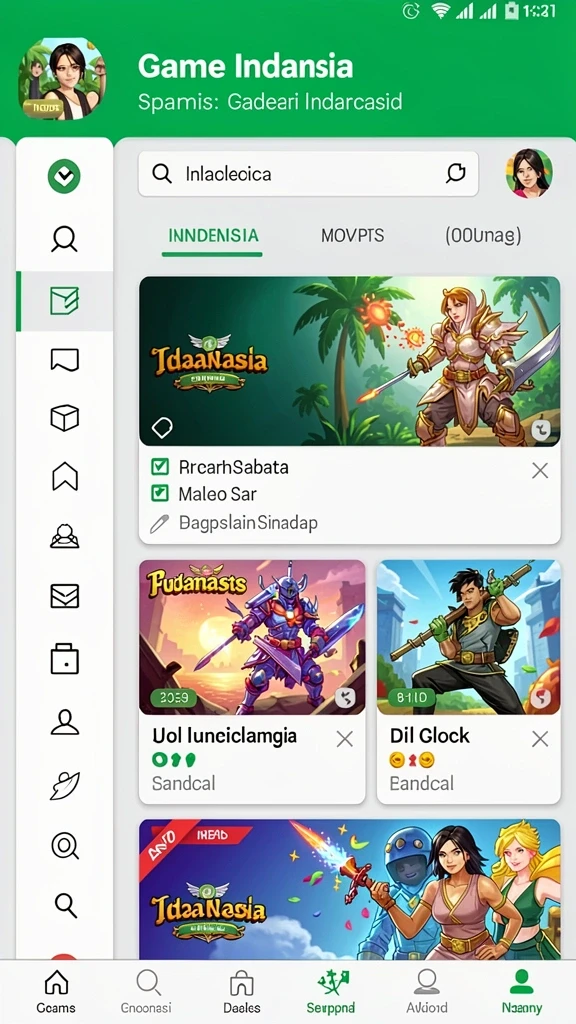Open the cube icon in sidebar
The image size is (576, 1024).
[x=65, y=418]
